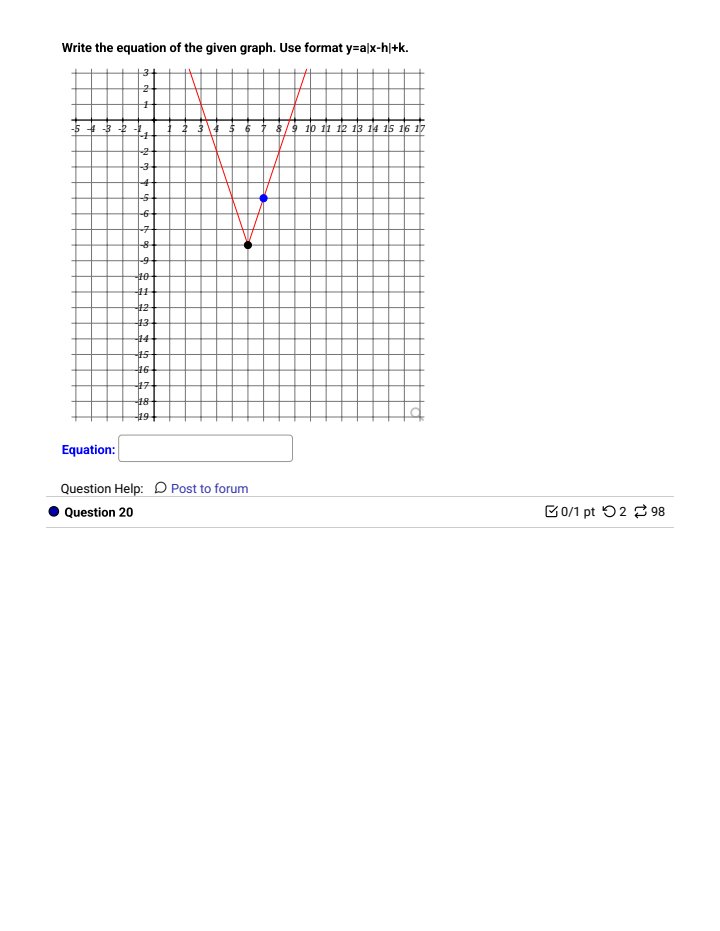This screenshot has width=720, height=931.
Task: Click the Question 20 title row
Action: (98, 512)
